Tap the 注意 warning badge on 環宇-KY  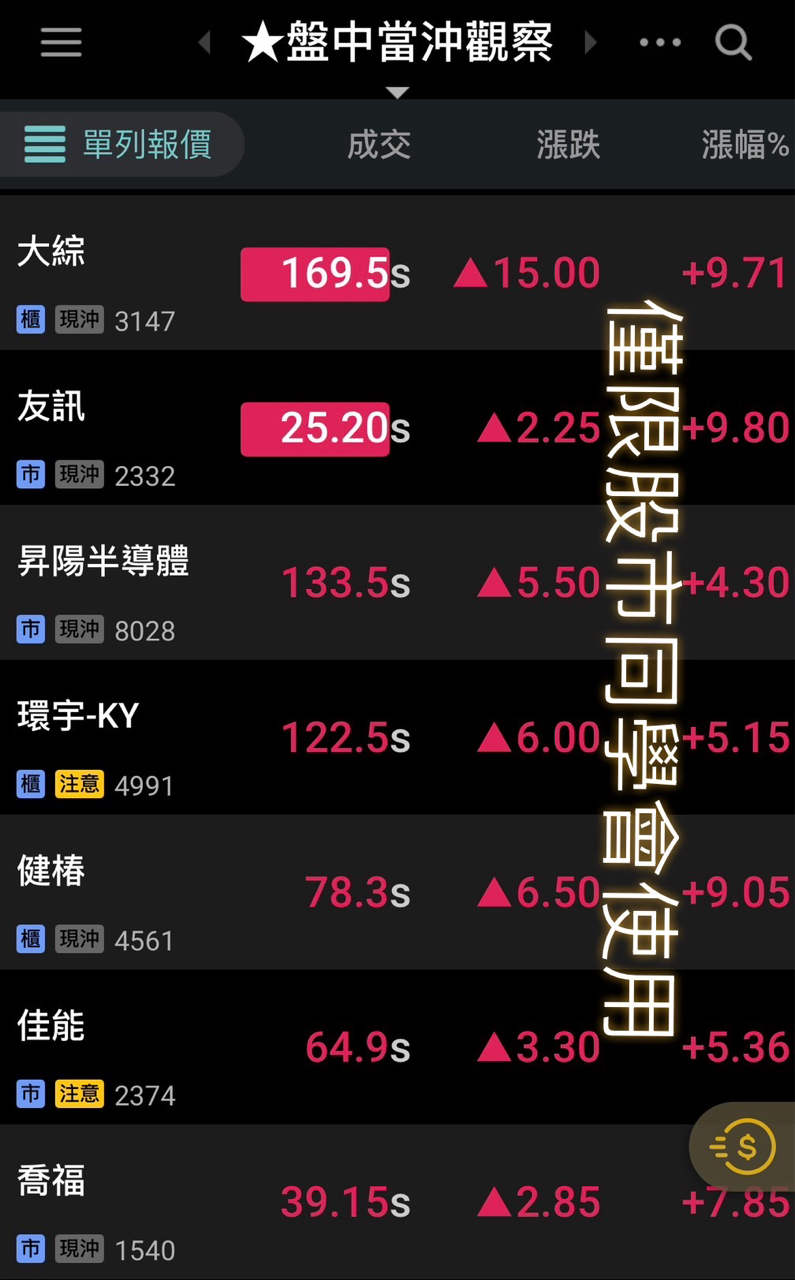pos(79,784)
